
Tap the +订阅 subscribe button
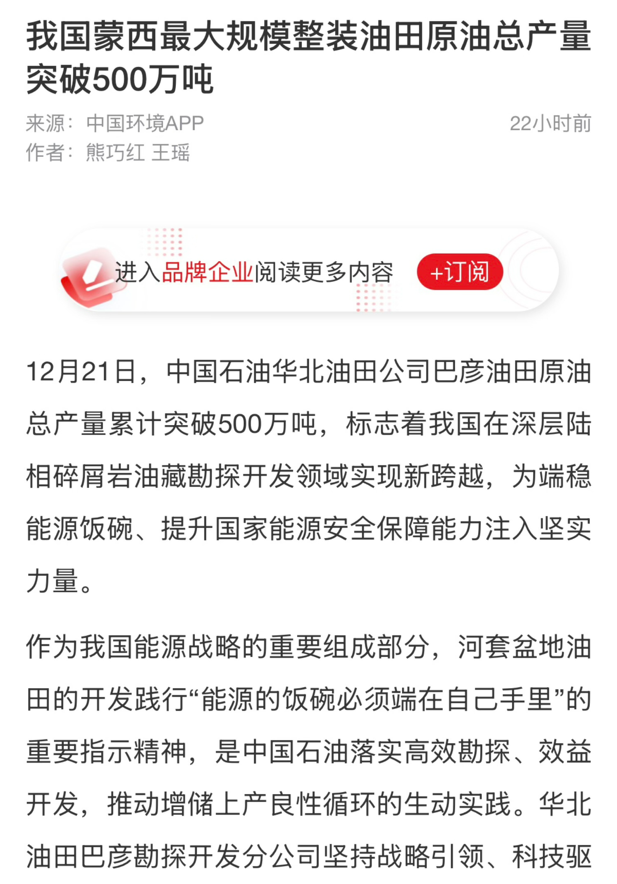click(x=459, y=272)
